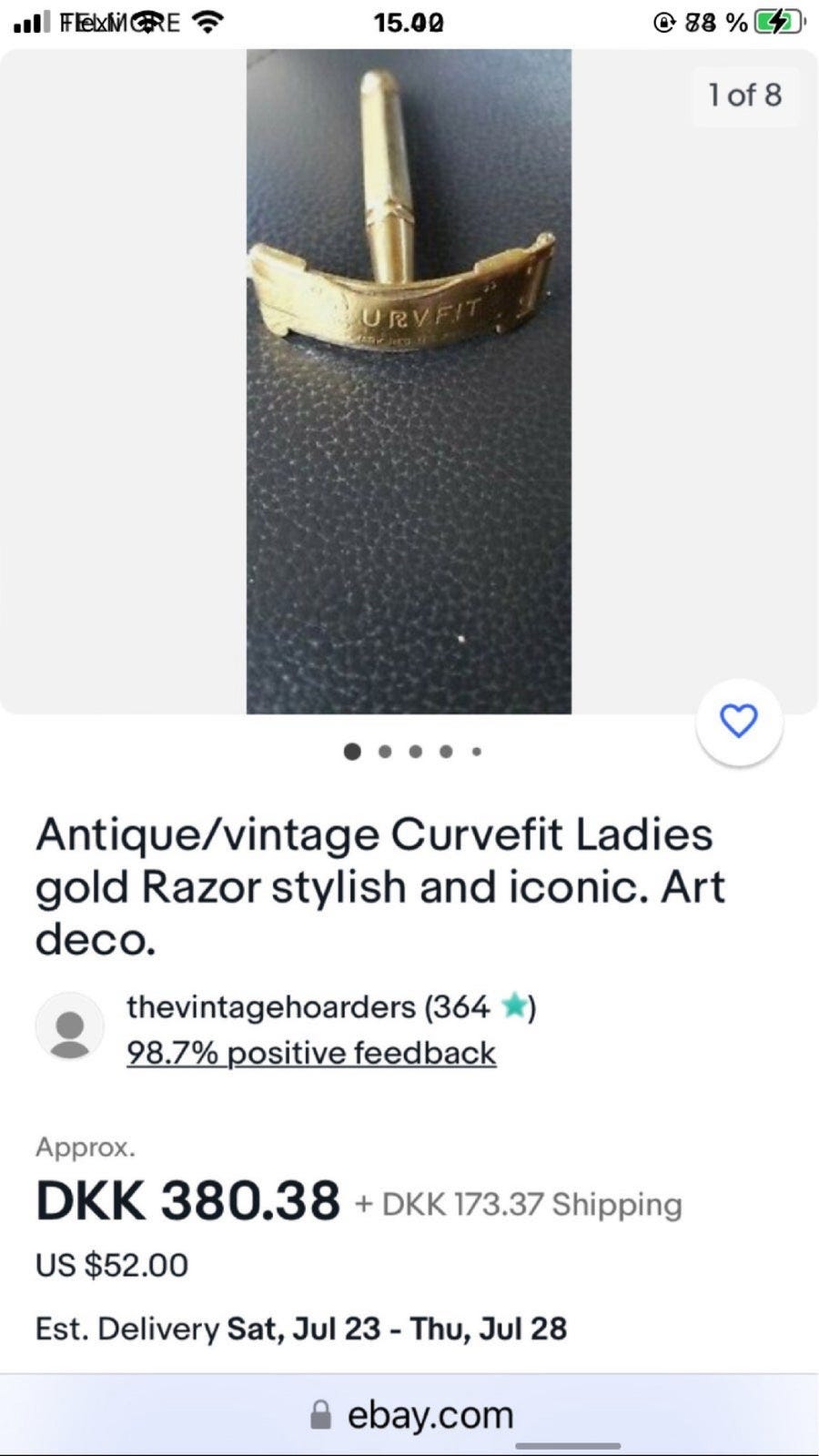Click the person silhouette seller icon
The height and width of the screenshot is (1456, 819).
pos(69,1026)
